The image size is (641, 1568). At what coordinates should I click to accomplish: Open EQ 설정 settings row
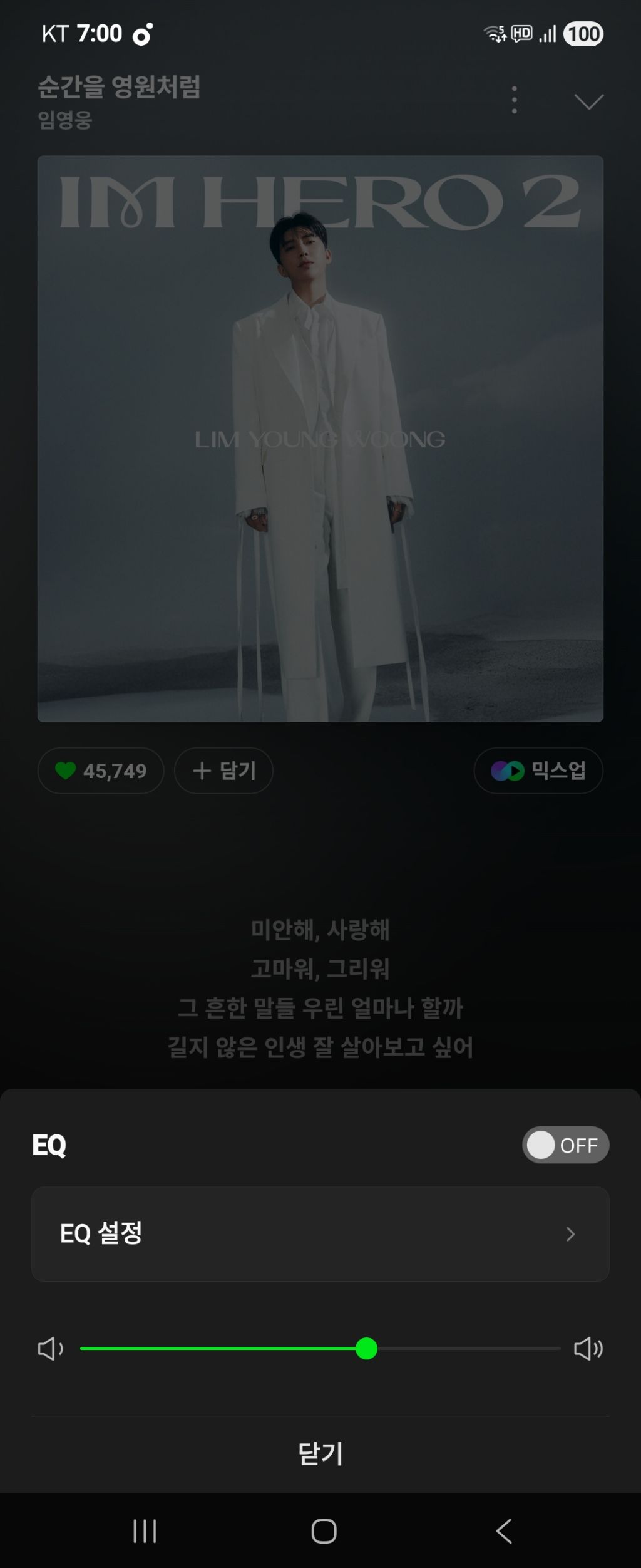pos(320,1233)
